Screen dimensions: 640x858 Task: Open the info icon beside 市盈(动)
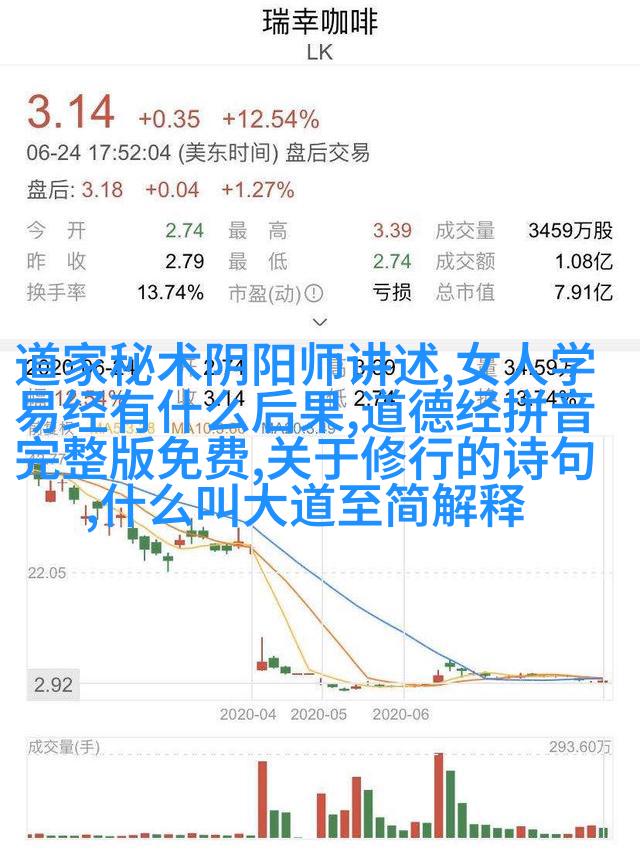(x=314, y=293)
